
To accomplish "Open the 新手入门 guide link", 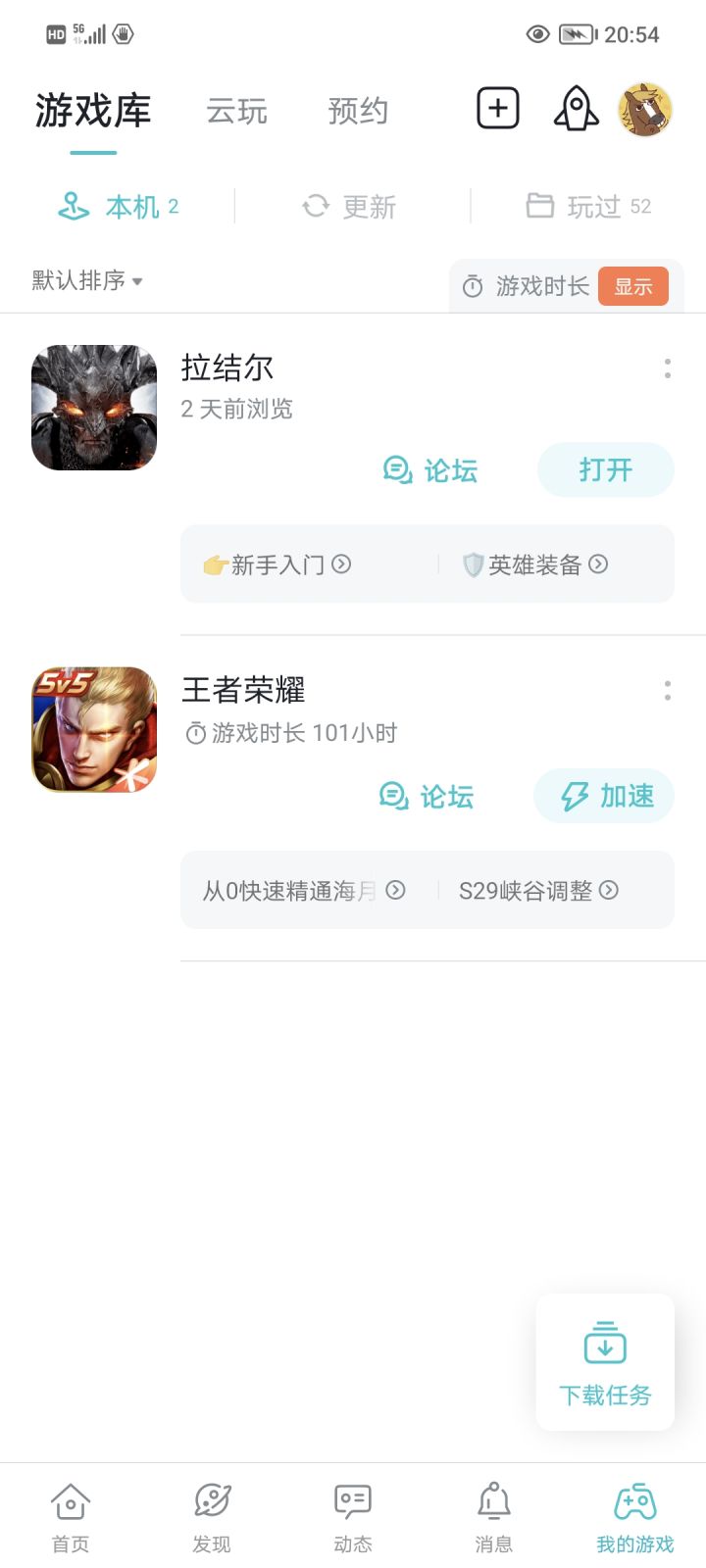I will pos(277,564).
